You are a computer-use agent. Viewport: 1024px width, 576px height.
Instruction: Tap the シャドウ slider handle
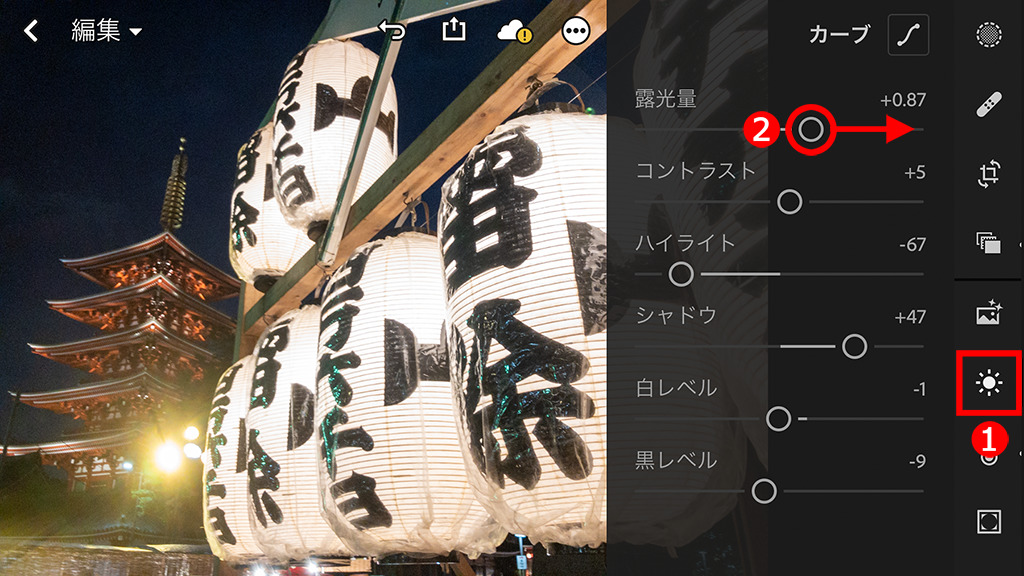point(854,346)
